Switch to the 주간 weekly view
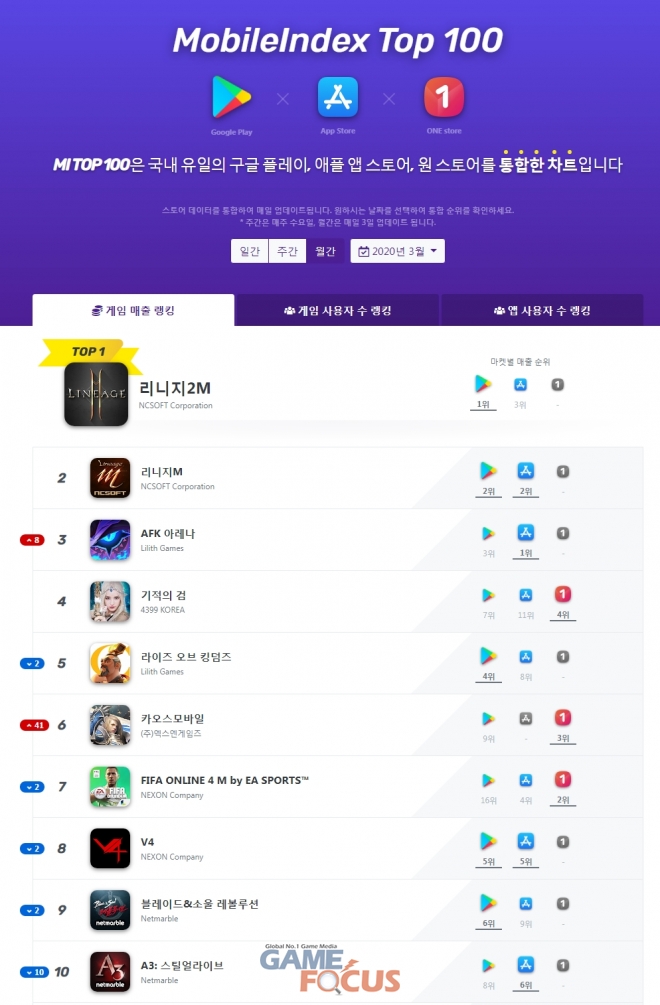Viewport: 660px width, 1005px height. click(287, 251)
